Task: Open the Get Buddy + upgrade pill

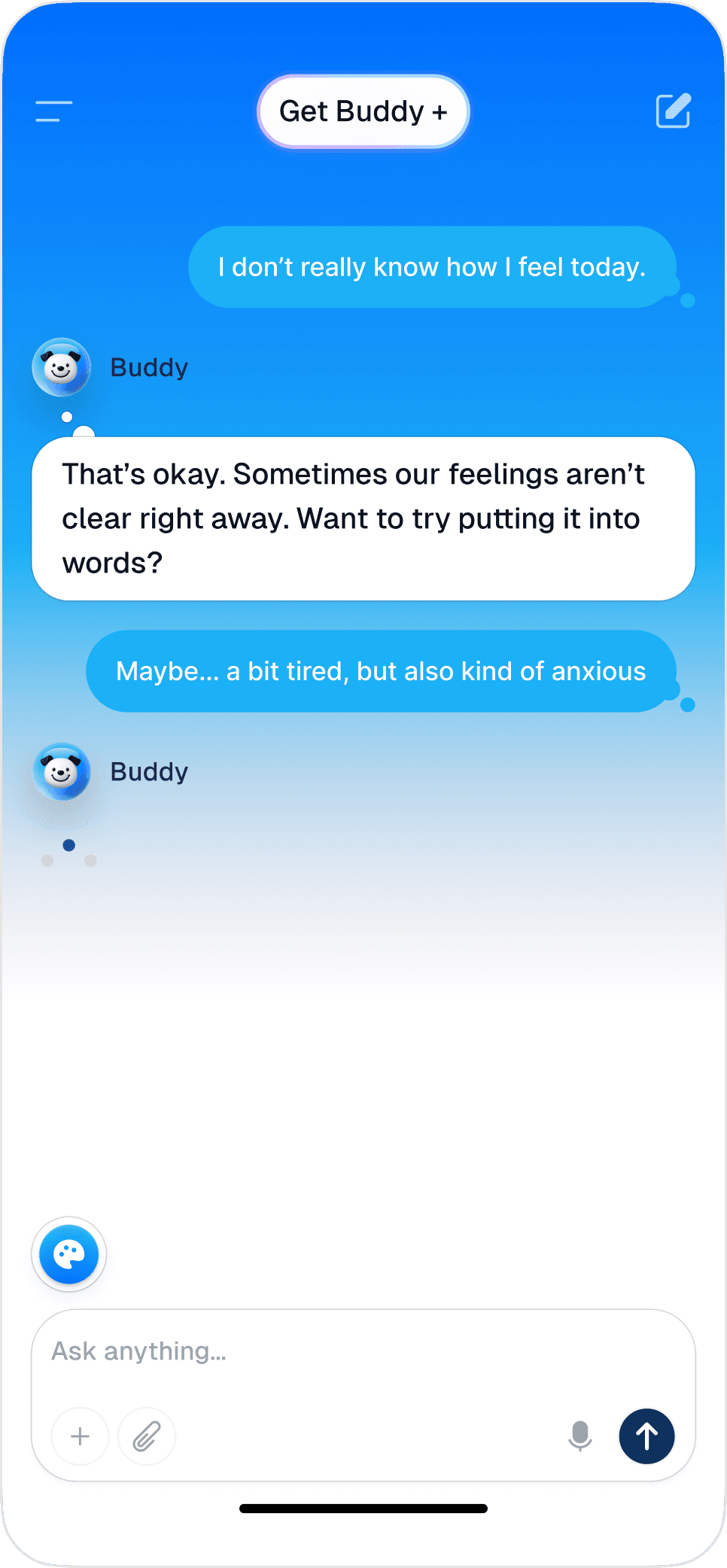Action: (x=363, y=111)
